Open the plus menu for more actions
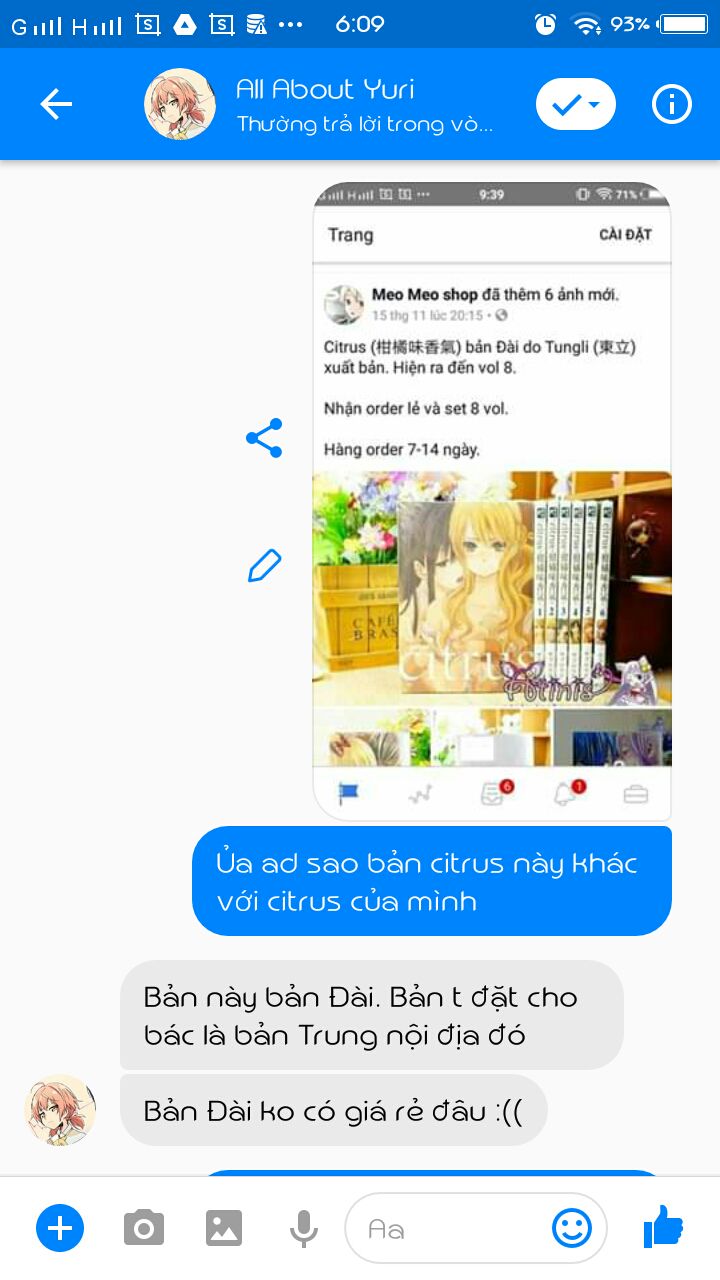This screenshot has height=1280, width=720. pyautogui.click(x=60, y=1228)
